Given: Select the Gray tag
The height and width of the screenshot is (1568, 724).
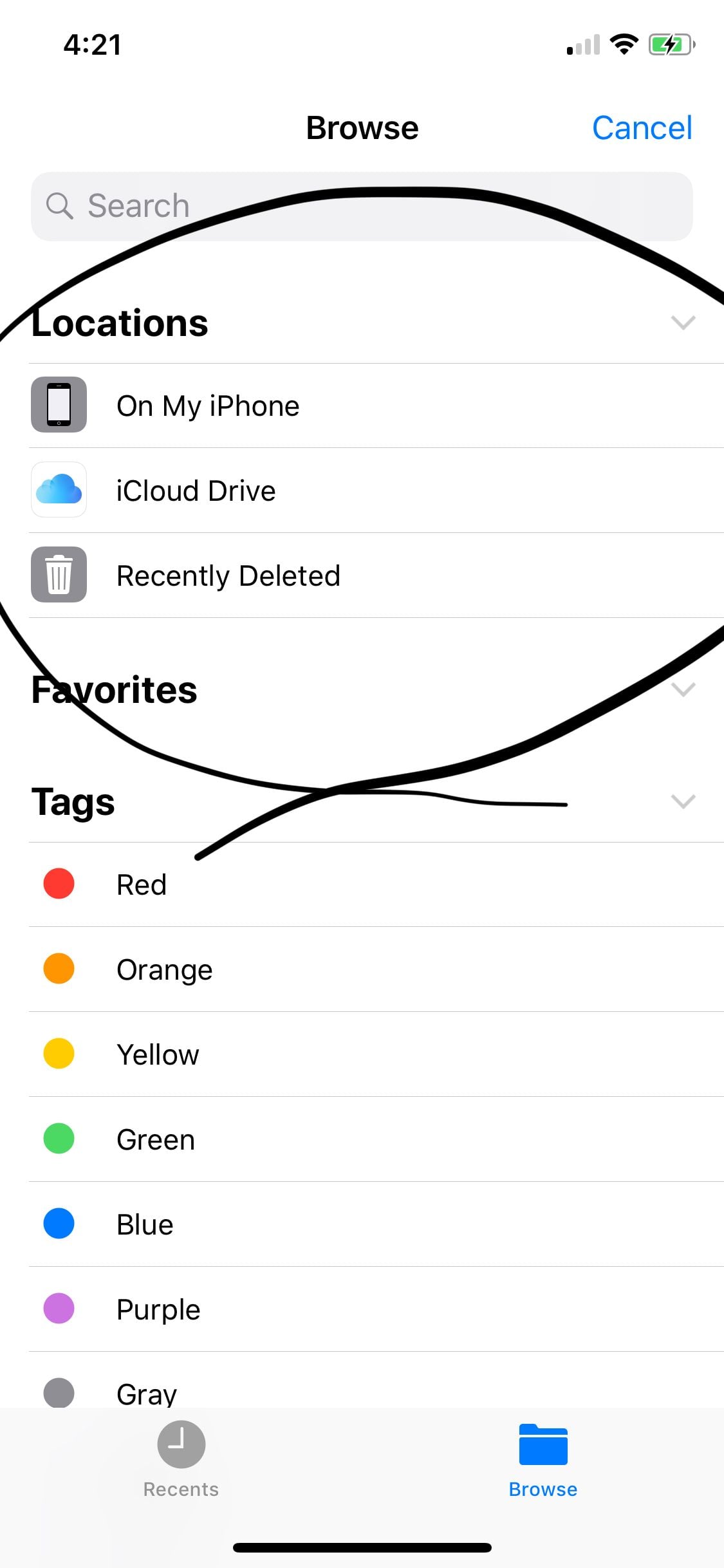Looking at the screenshot, I should tap(147, 1393).
